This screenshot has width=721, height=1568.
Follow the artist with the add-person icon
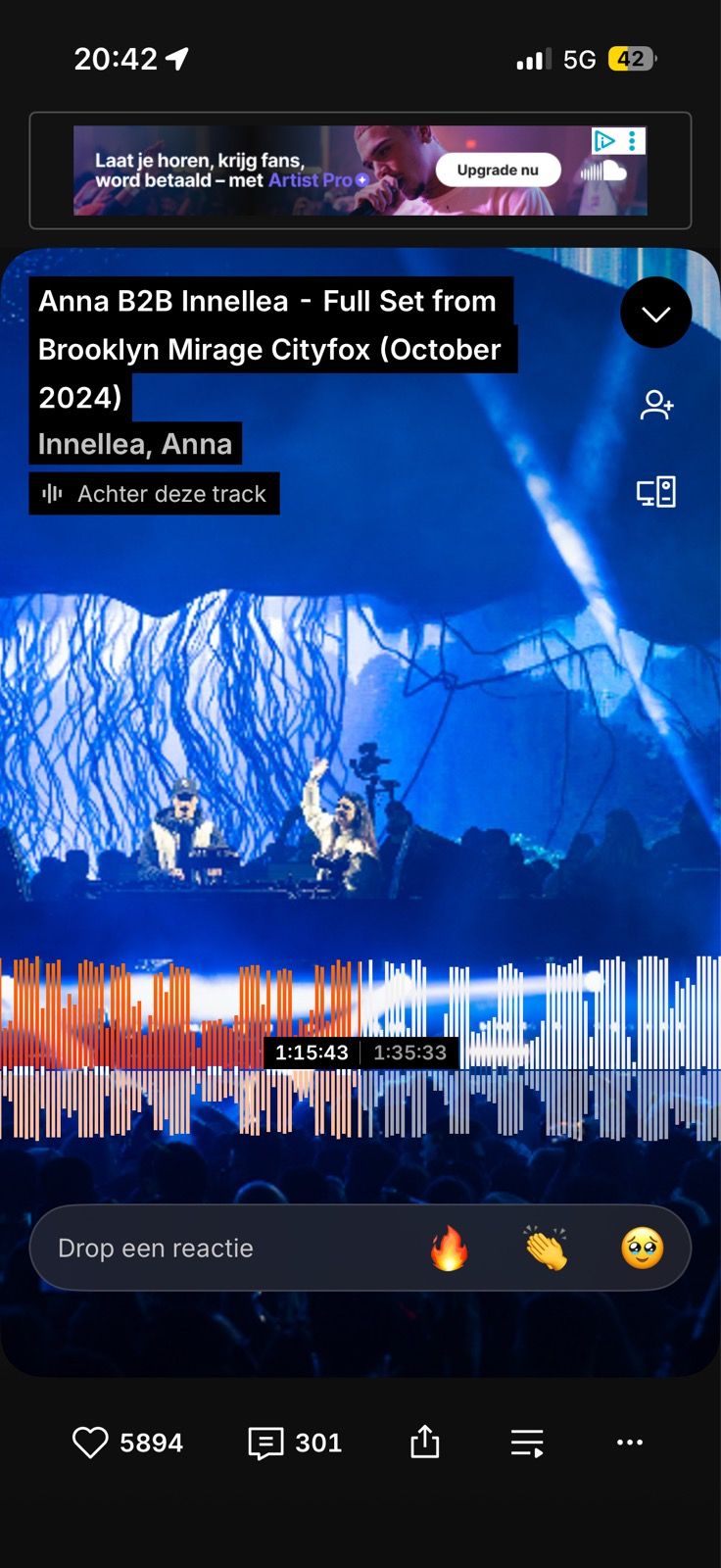pos(656,405)
